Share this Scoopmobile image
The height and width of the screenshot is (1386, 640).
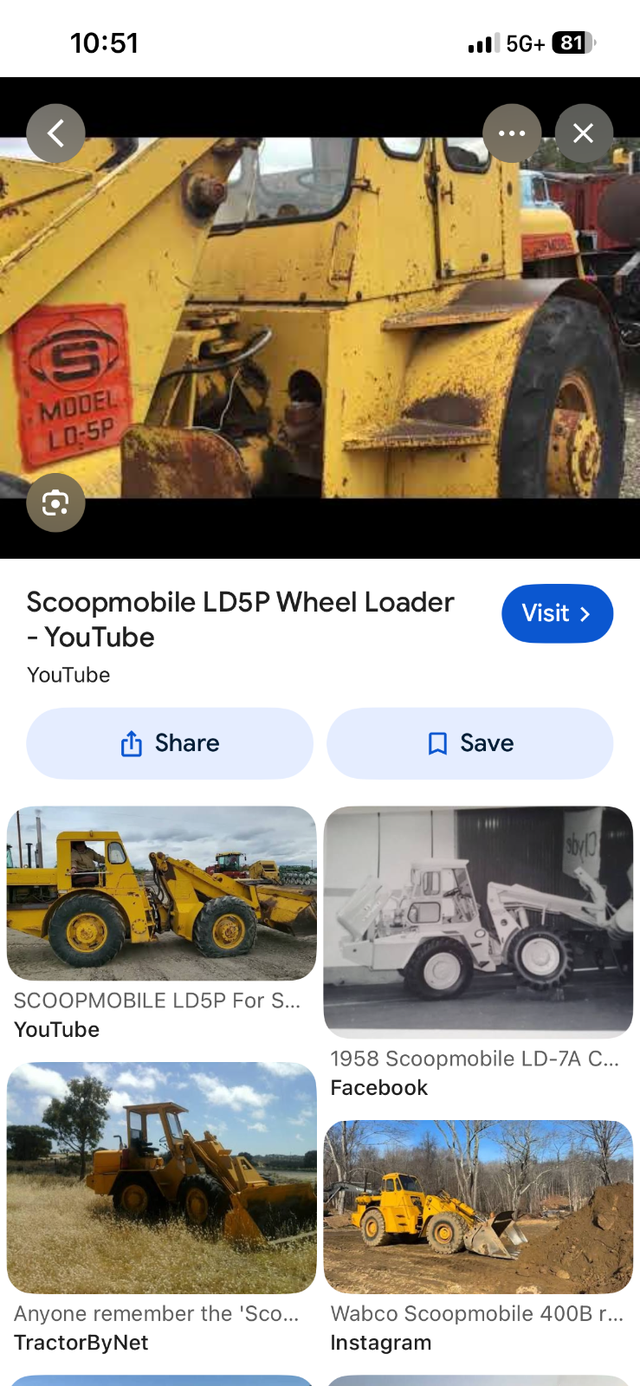pos(170,743)
